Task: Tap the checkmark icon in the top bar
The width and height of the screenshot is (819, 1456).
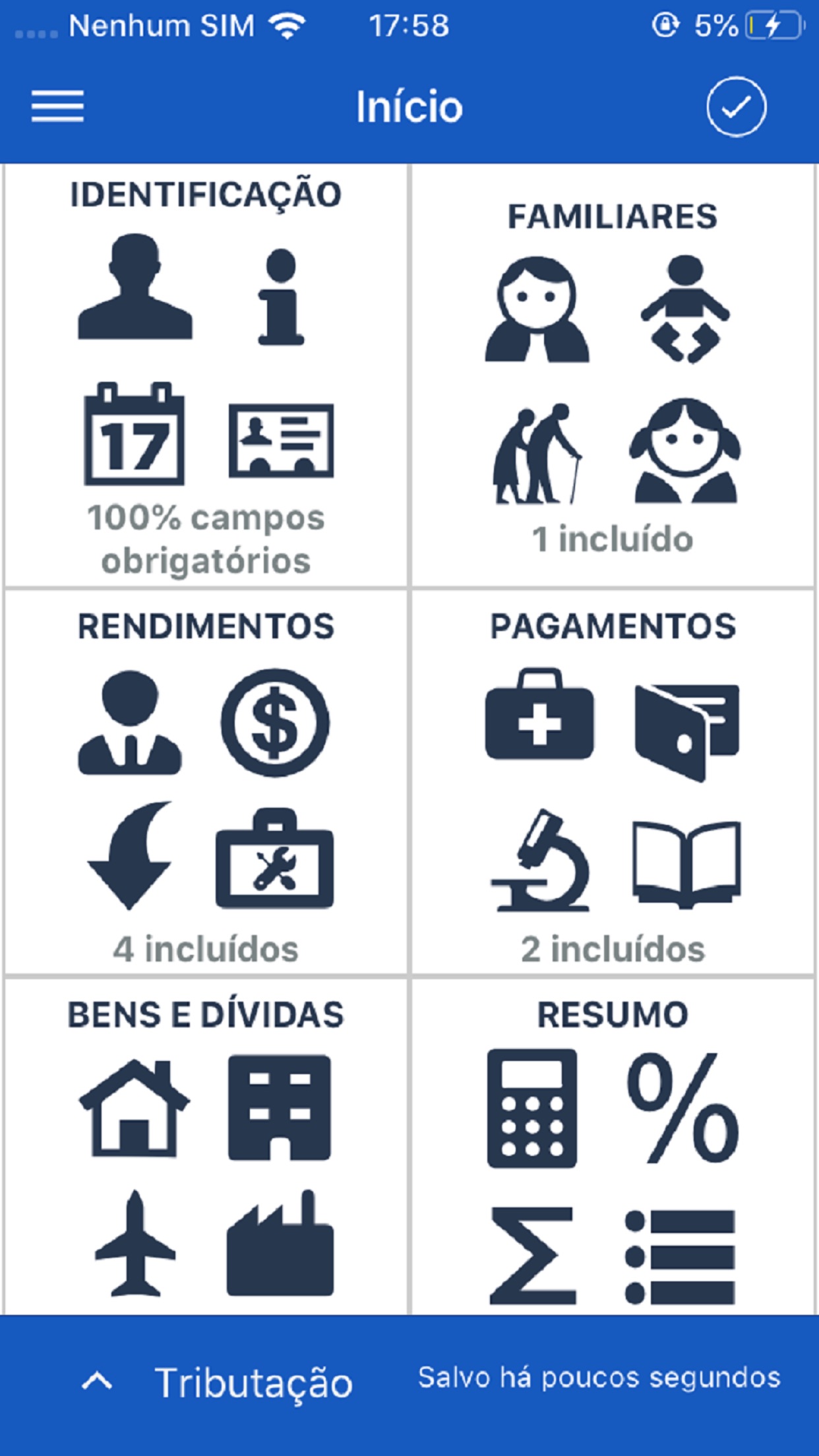Action: click(x=736, y=107)
